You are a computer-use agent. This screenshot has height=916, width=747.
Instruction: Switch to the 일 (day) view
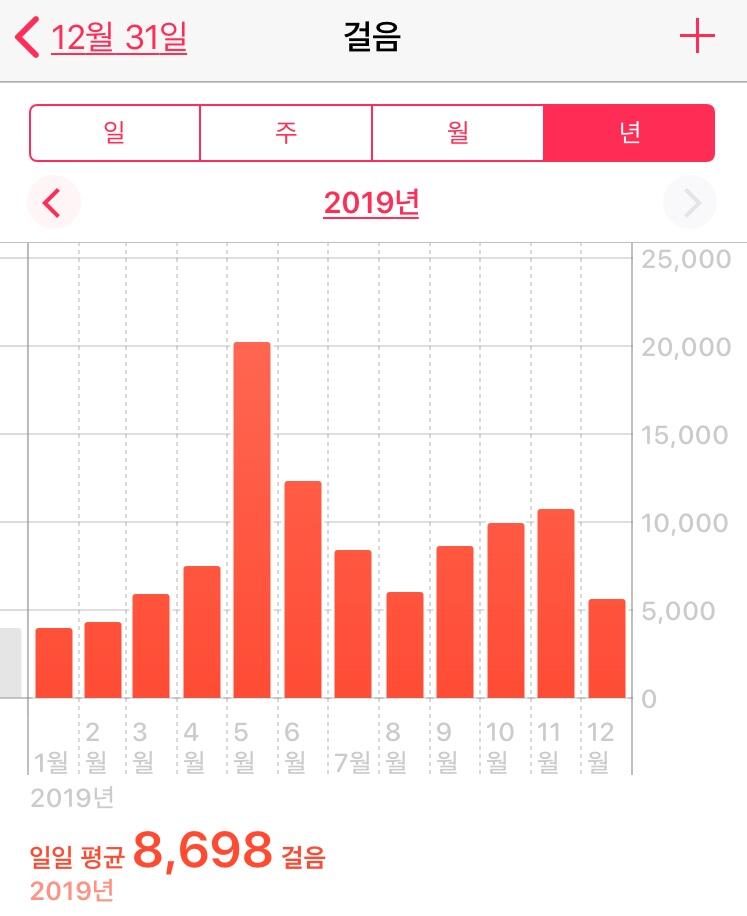(115, 133)
